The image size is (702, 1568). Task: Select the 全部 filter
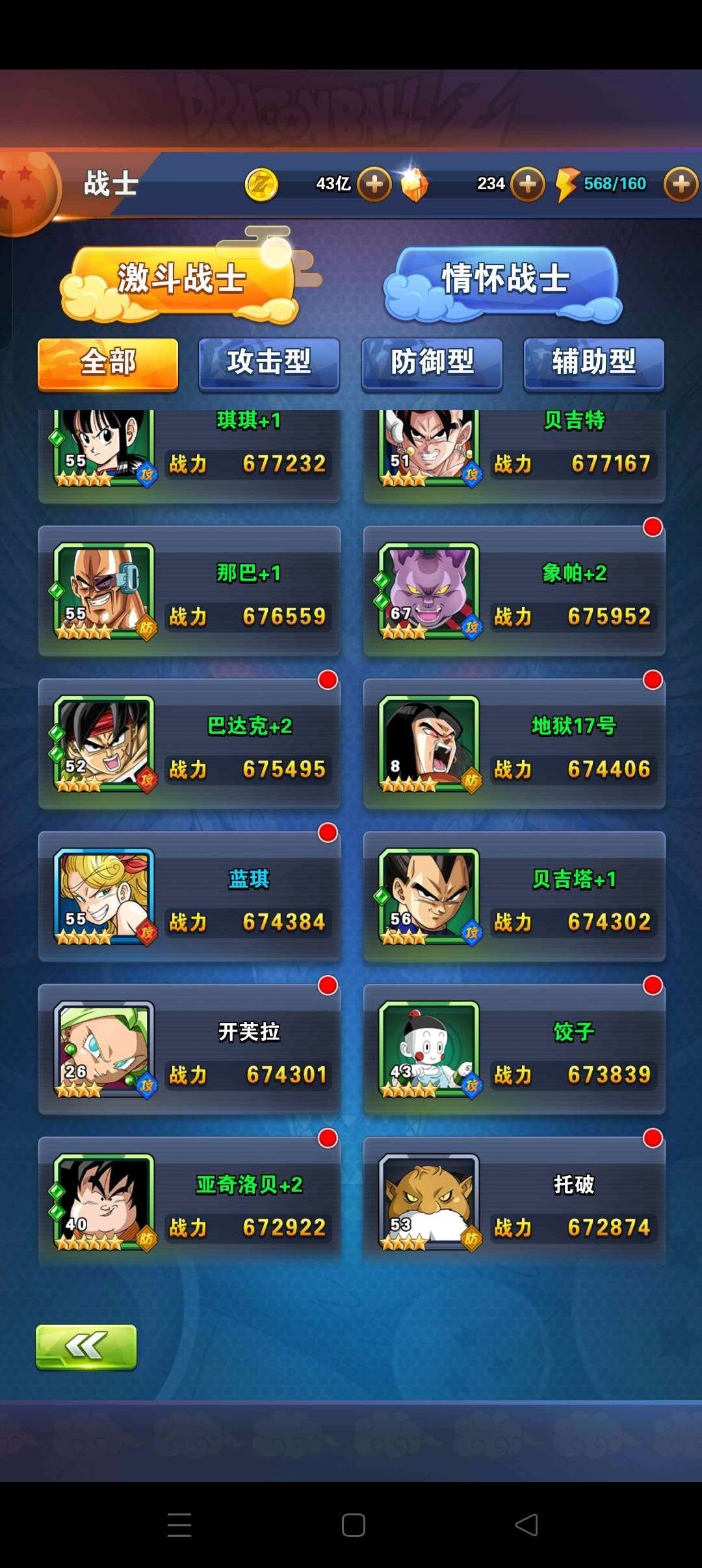(108, 363)
